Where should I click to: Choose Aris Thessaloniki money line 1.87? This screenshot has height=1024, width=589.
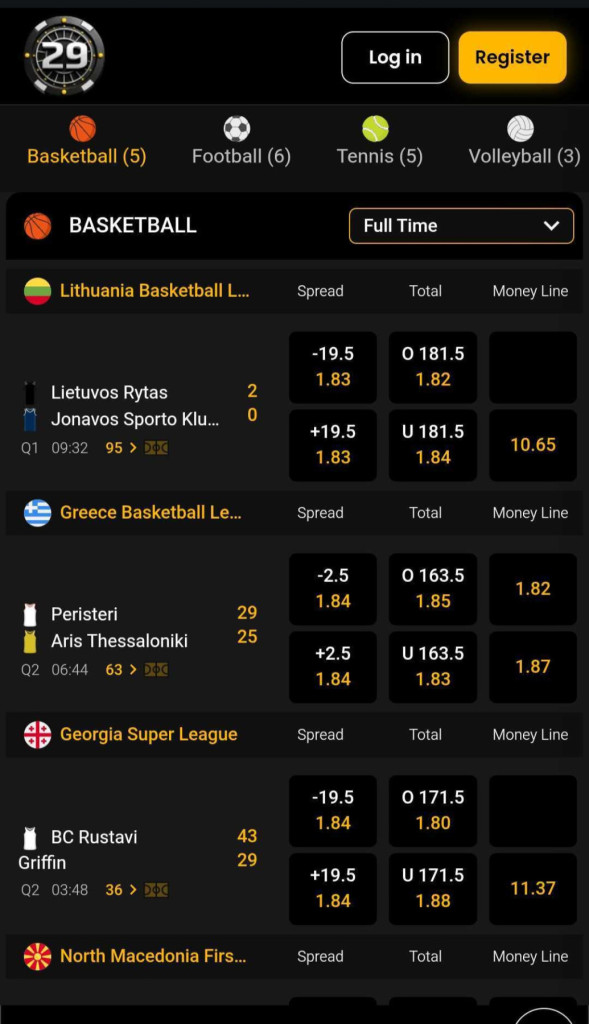[533, 667]
